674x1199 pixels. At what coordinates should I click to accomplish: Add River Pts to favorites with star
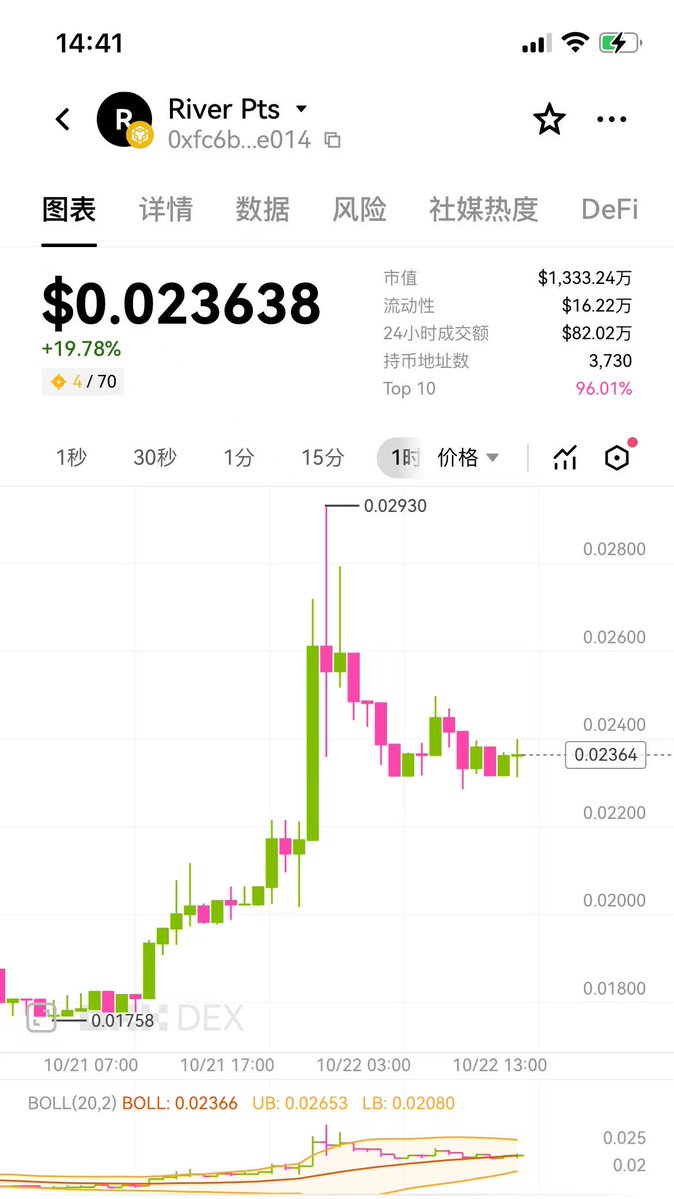coord(549,120)
